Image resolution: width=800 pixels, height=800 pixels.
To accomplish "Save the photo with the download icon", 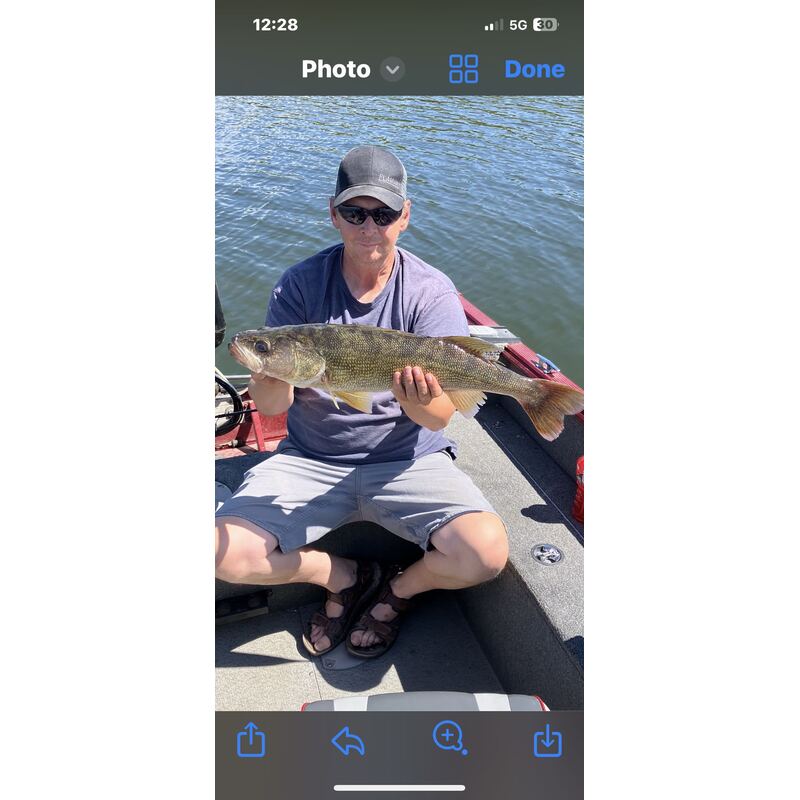I will [x=547, y=741].
